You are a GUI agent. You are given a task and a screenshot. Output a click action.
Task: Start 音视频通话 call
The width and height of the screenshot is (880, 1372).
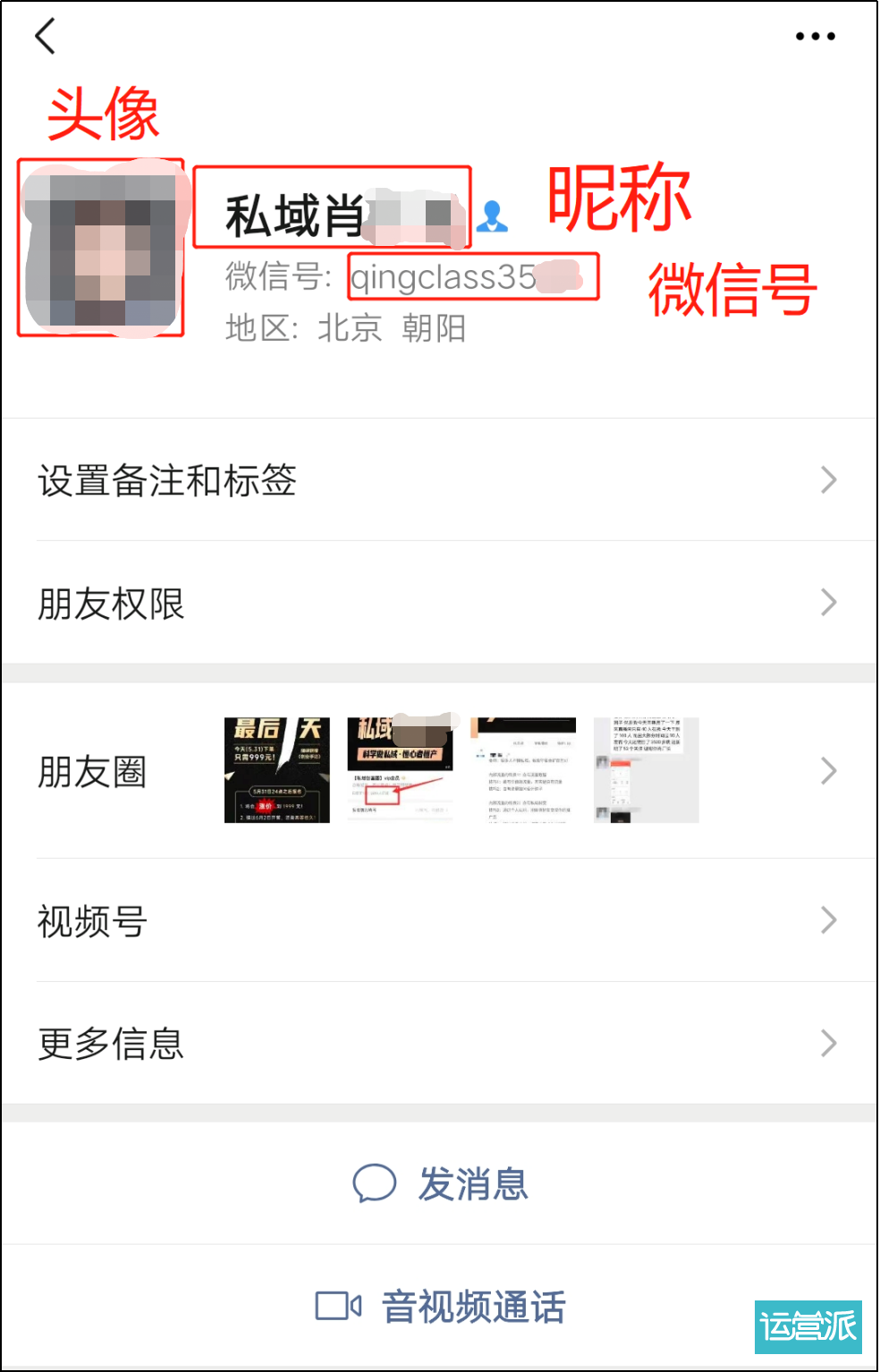pyautogui.click(x=441, y=1307)
